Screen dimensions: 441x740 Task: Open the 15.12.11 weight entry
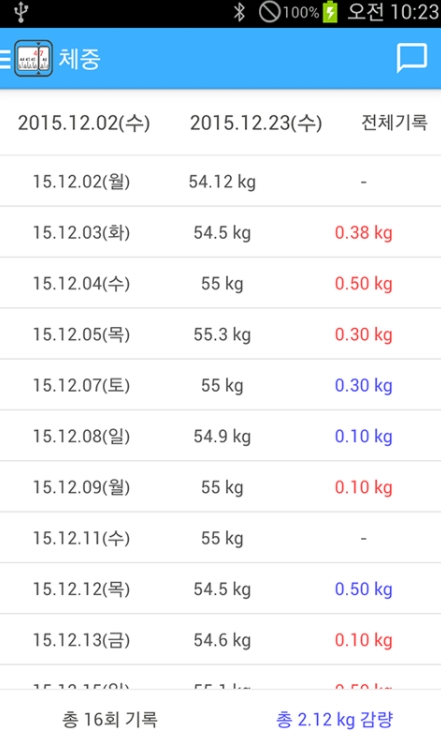pos(220,538)
